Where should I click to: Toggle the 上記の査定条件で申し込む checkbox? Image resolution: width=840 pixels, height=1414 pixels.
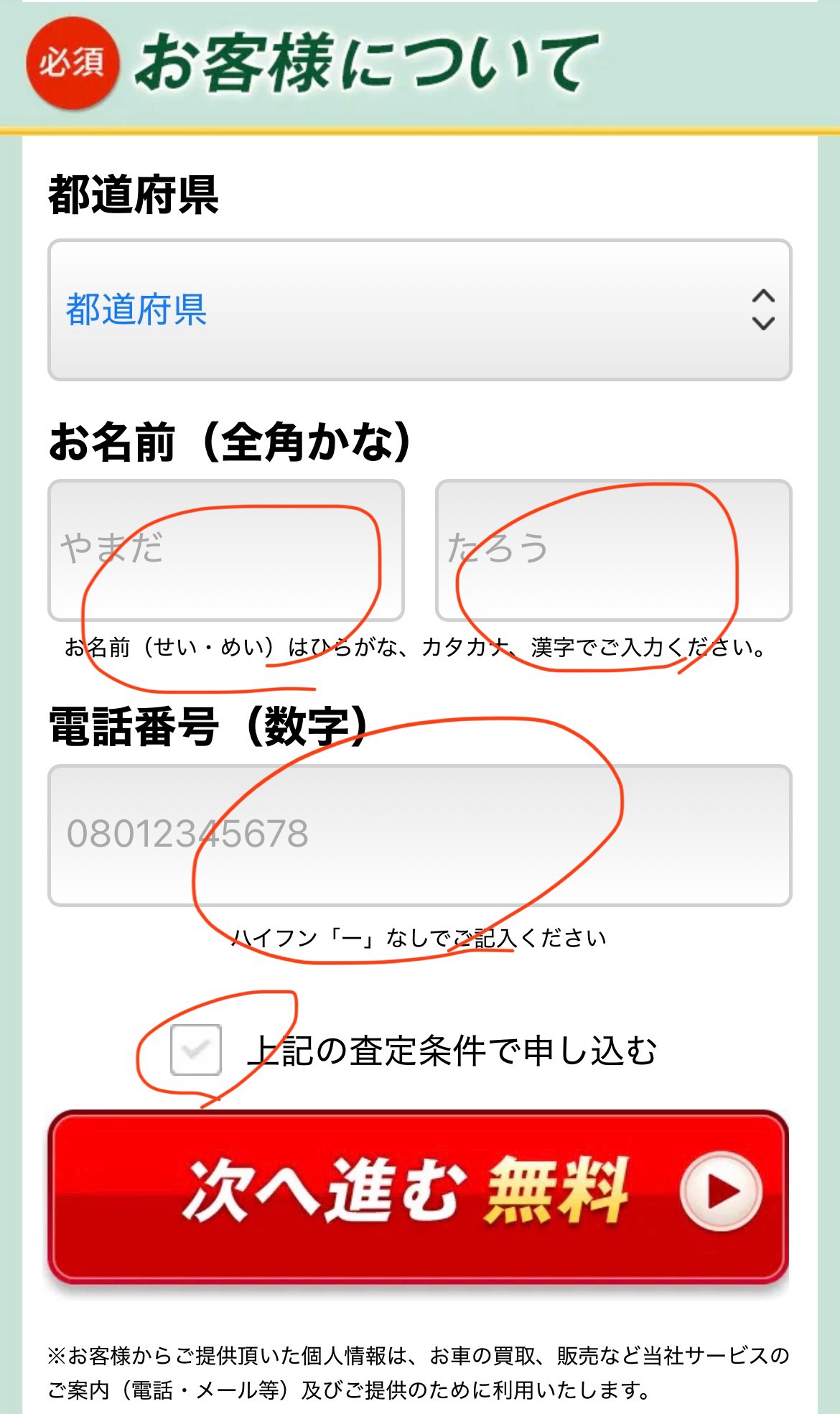click(x=195, y=1050)
